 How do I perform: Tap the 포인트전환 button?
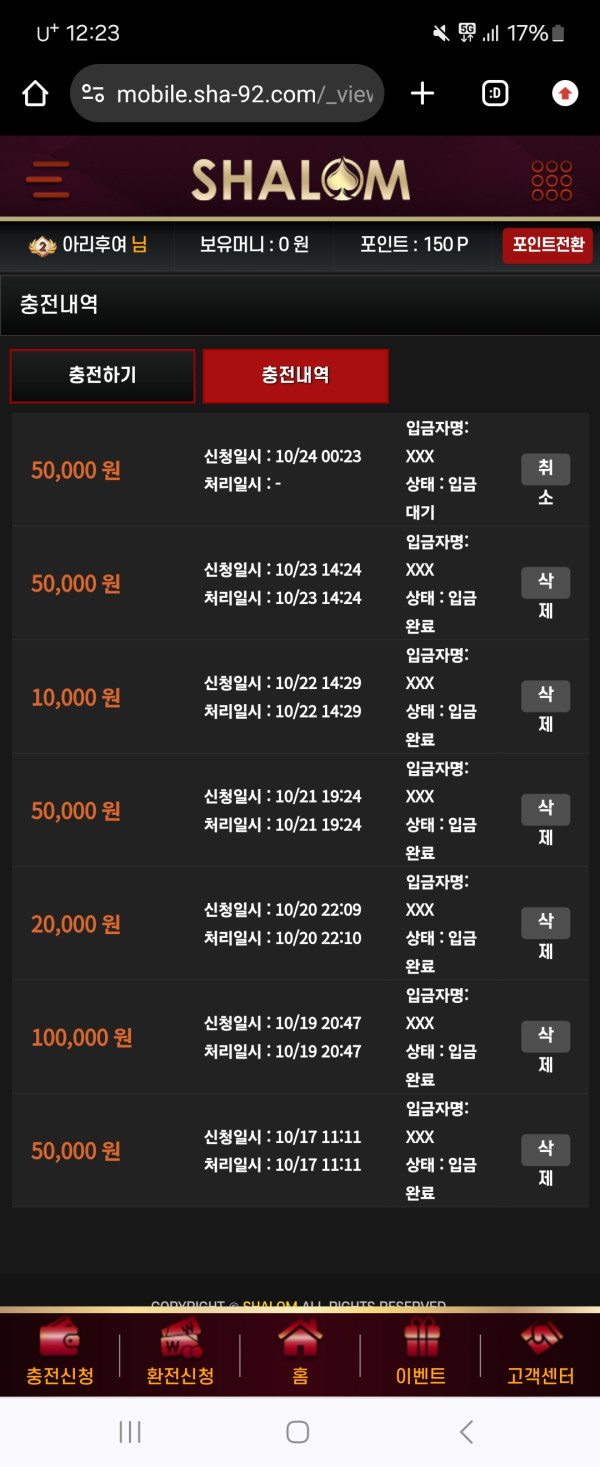pyautogui.click(x=547, y=245)
